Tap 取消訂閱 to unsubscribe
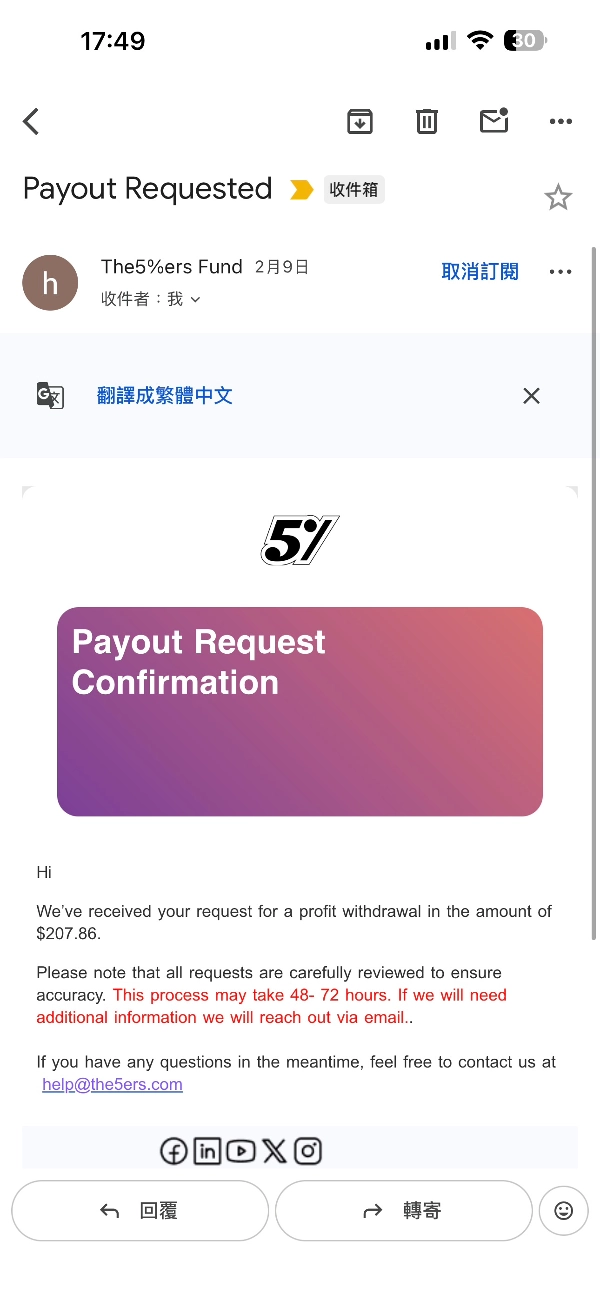 point(480,272)
